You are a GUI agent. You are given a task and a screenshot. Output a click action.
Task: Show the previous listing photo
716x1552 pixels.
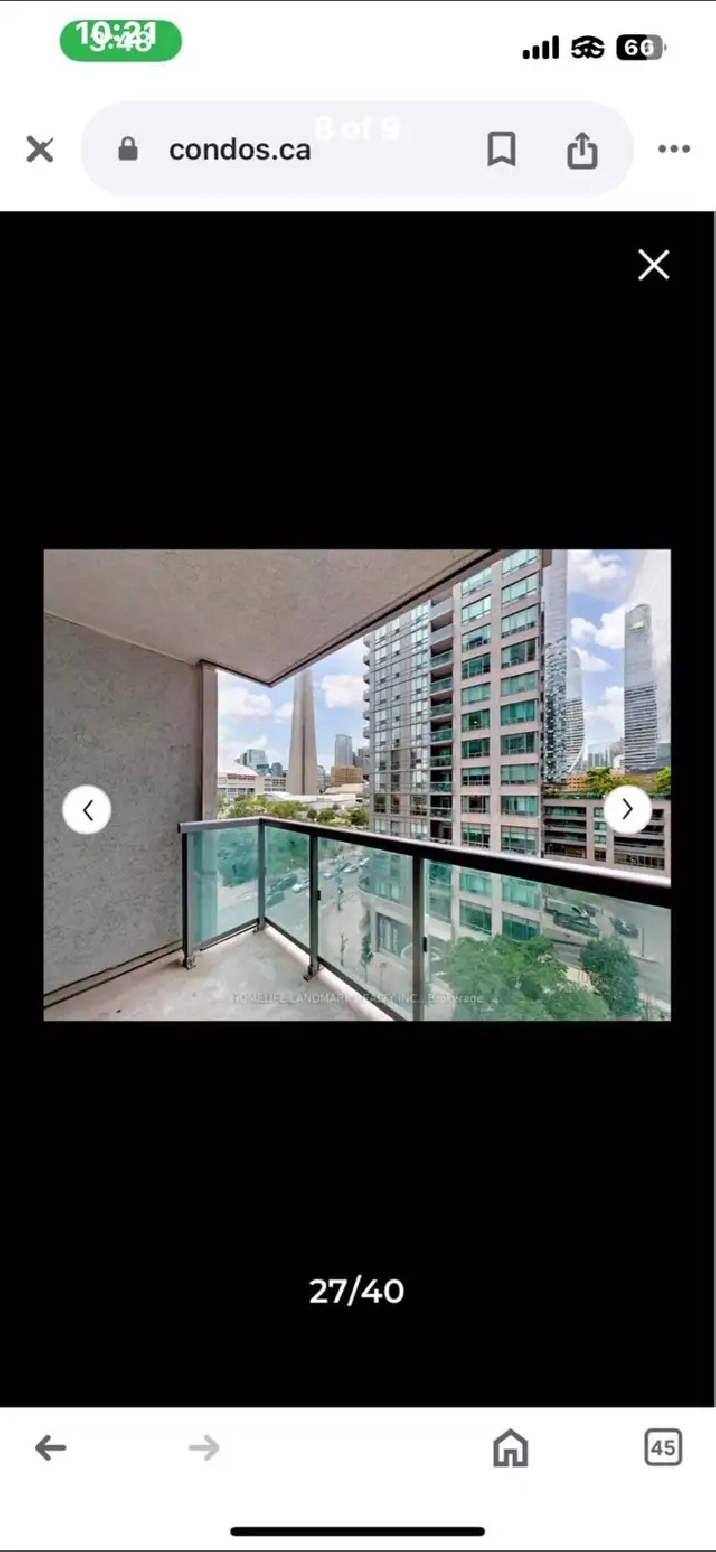pyautogui.click(x=87, y=810)
